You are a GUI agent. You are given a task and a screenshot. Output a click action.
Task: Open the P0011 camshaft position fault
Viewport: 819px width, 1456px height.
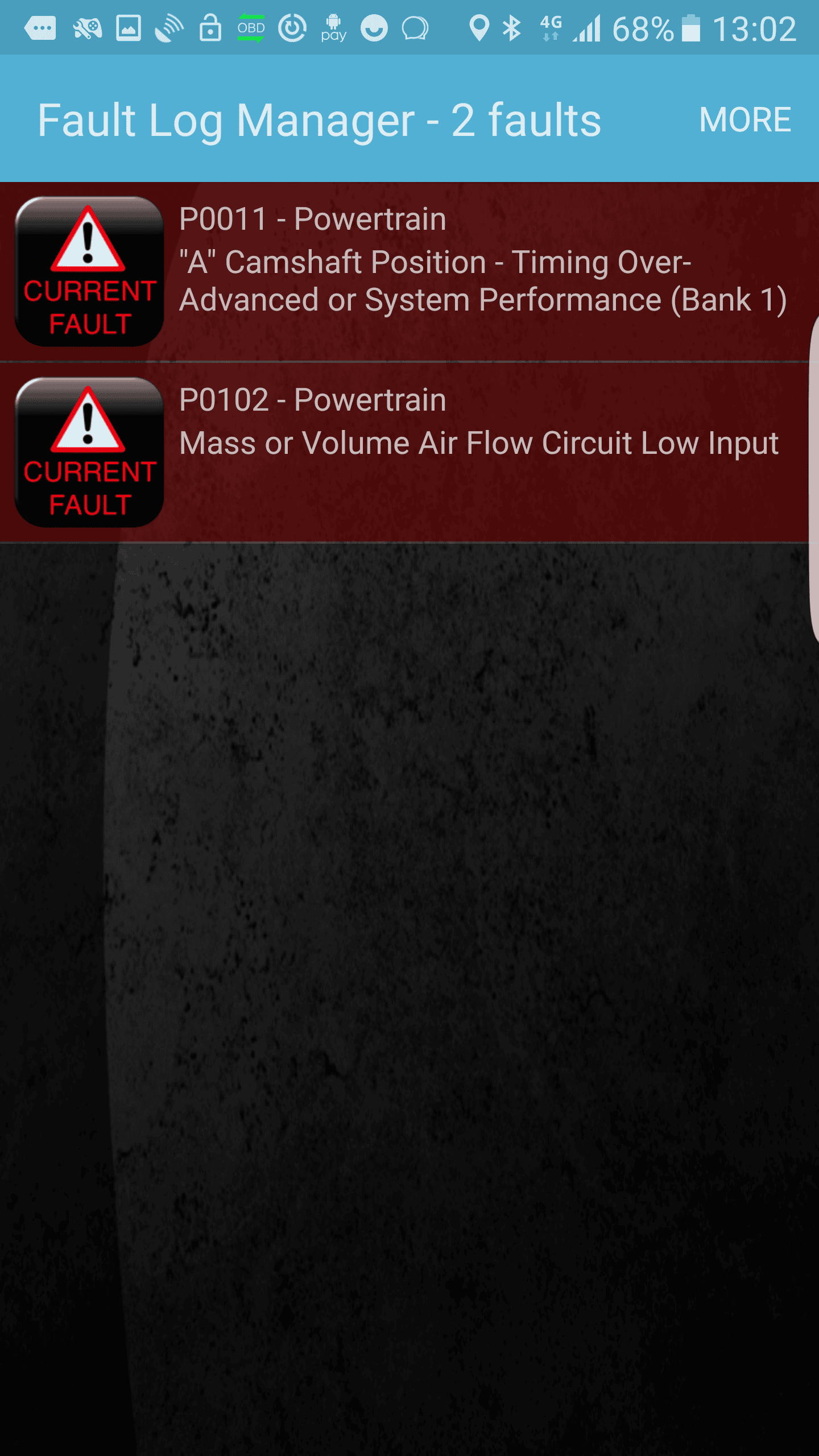[404, 271]
